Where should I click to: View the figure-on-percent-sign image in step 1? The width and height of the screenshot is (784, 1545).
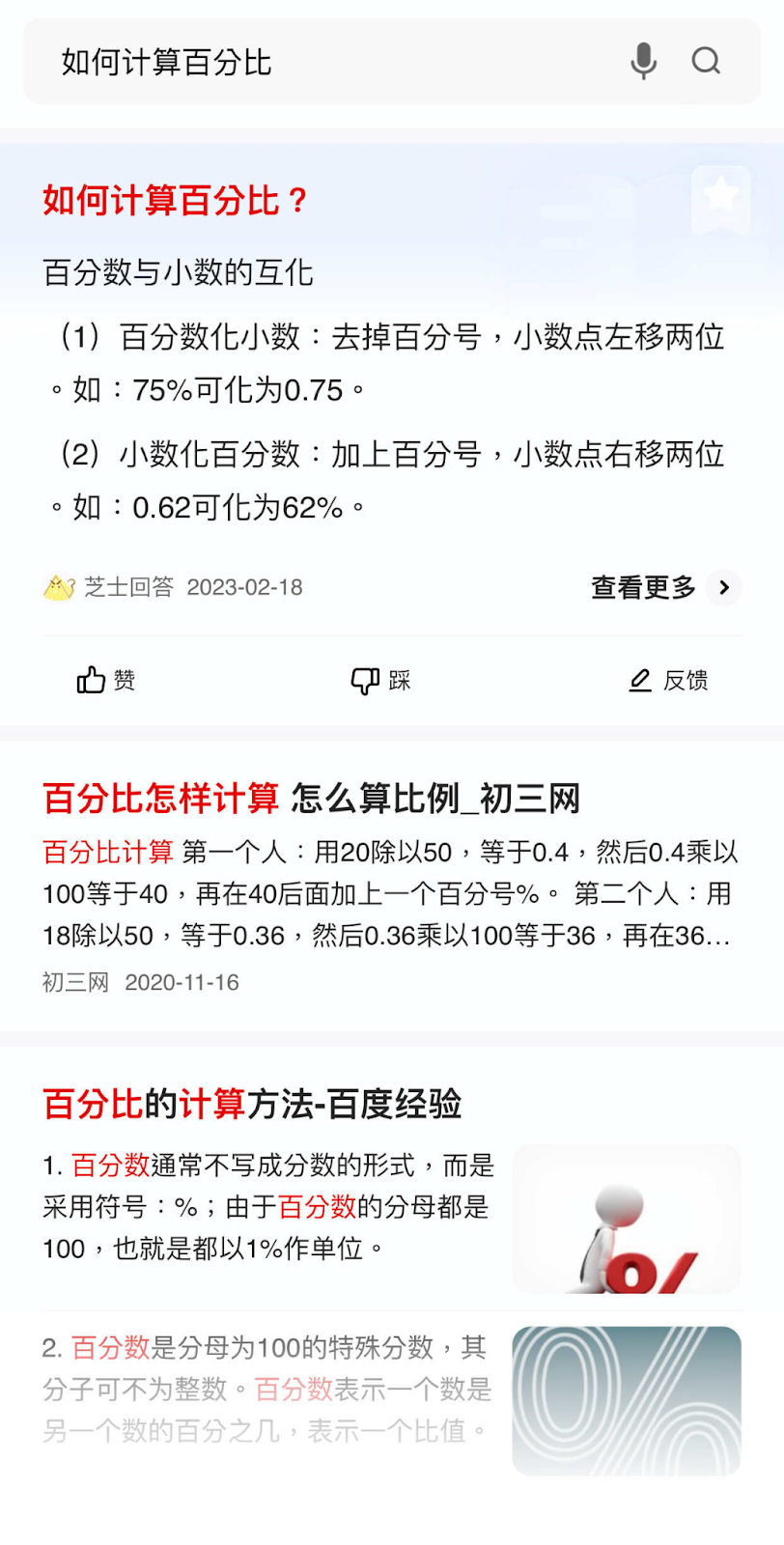click(x=627, y=1219)
